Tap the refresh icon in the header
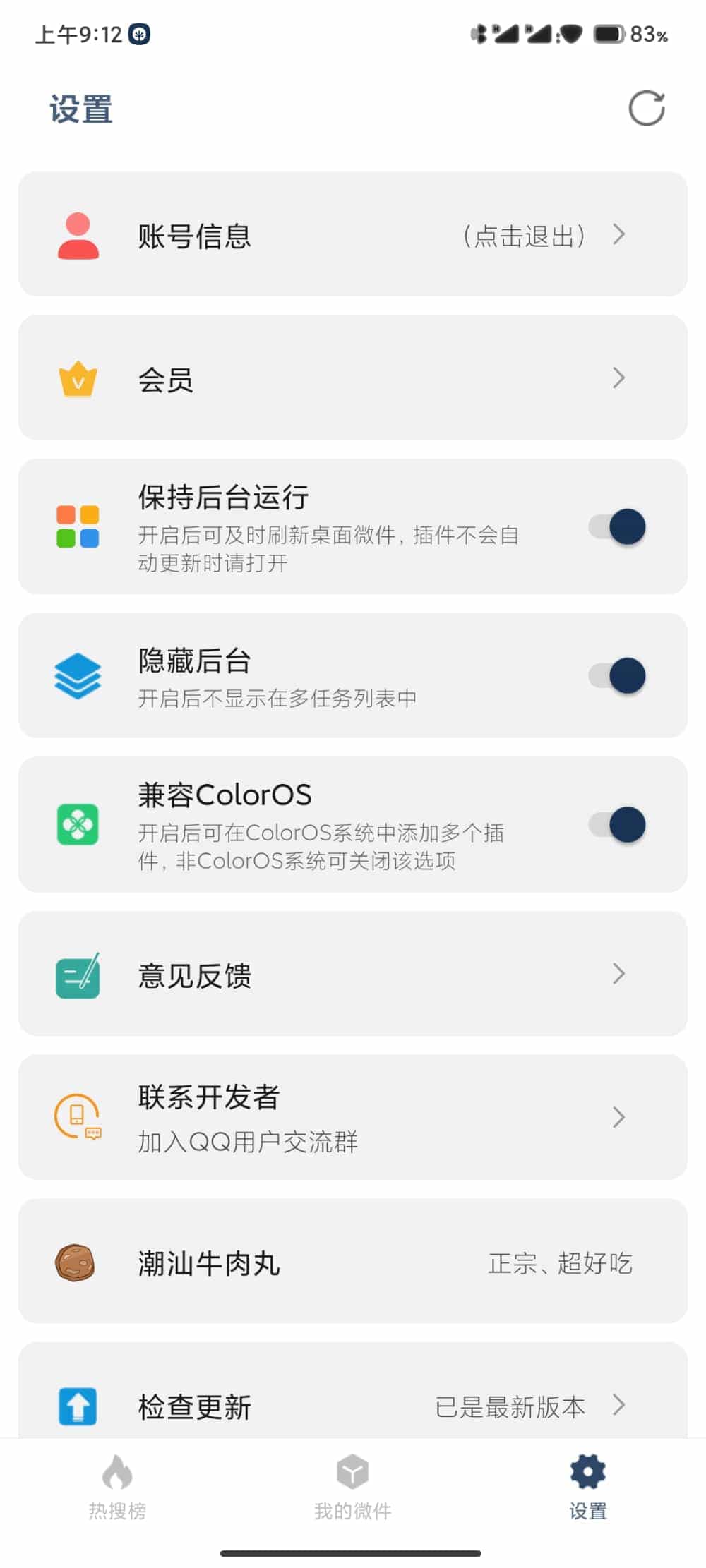 [646, 109]
